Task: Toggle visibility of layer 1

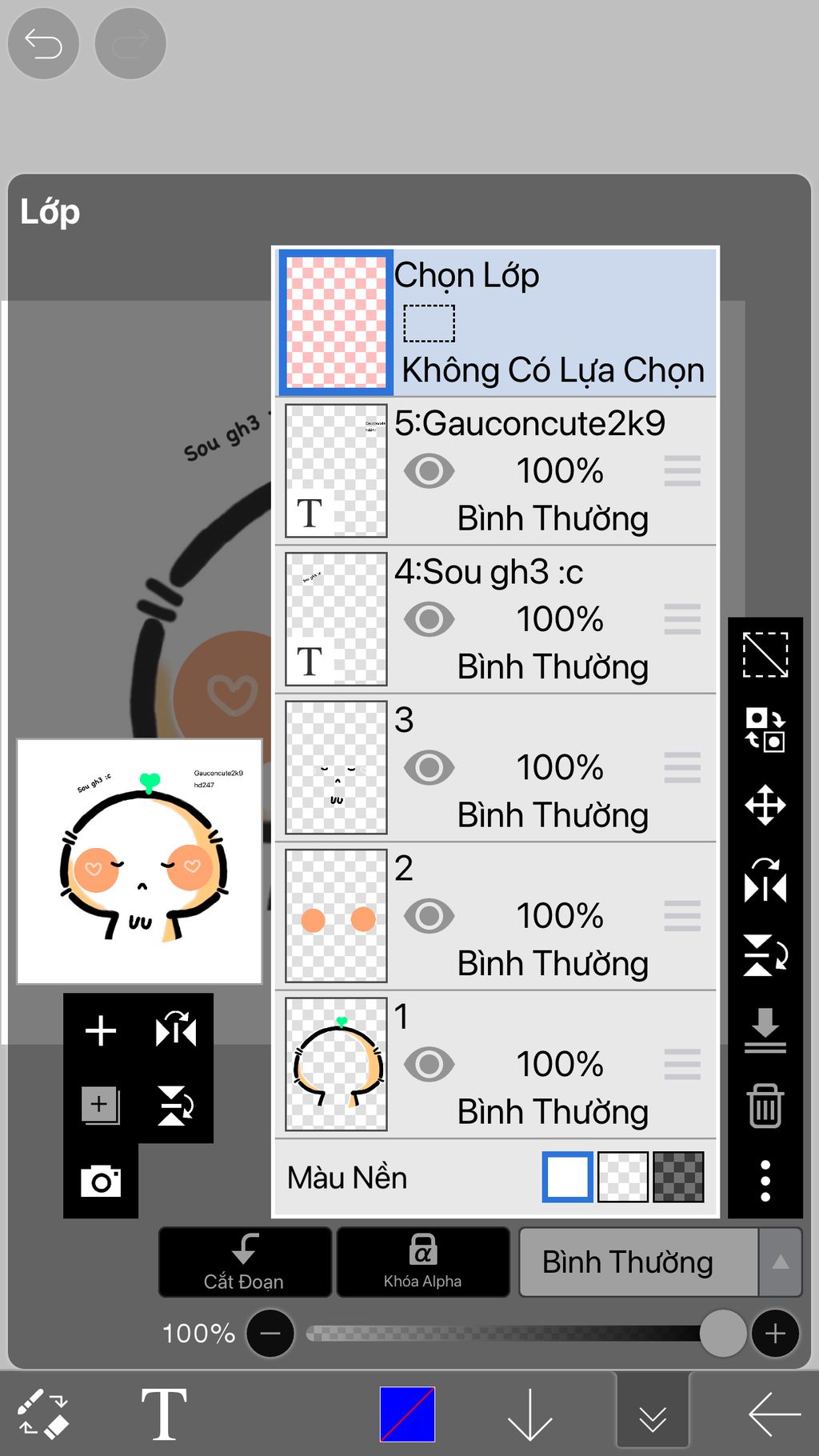Action: pos(429,1064)
